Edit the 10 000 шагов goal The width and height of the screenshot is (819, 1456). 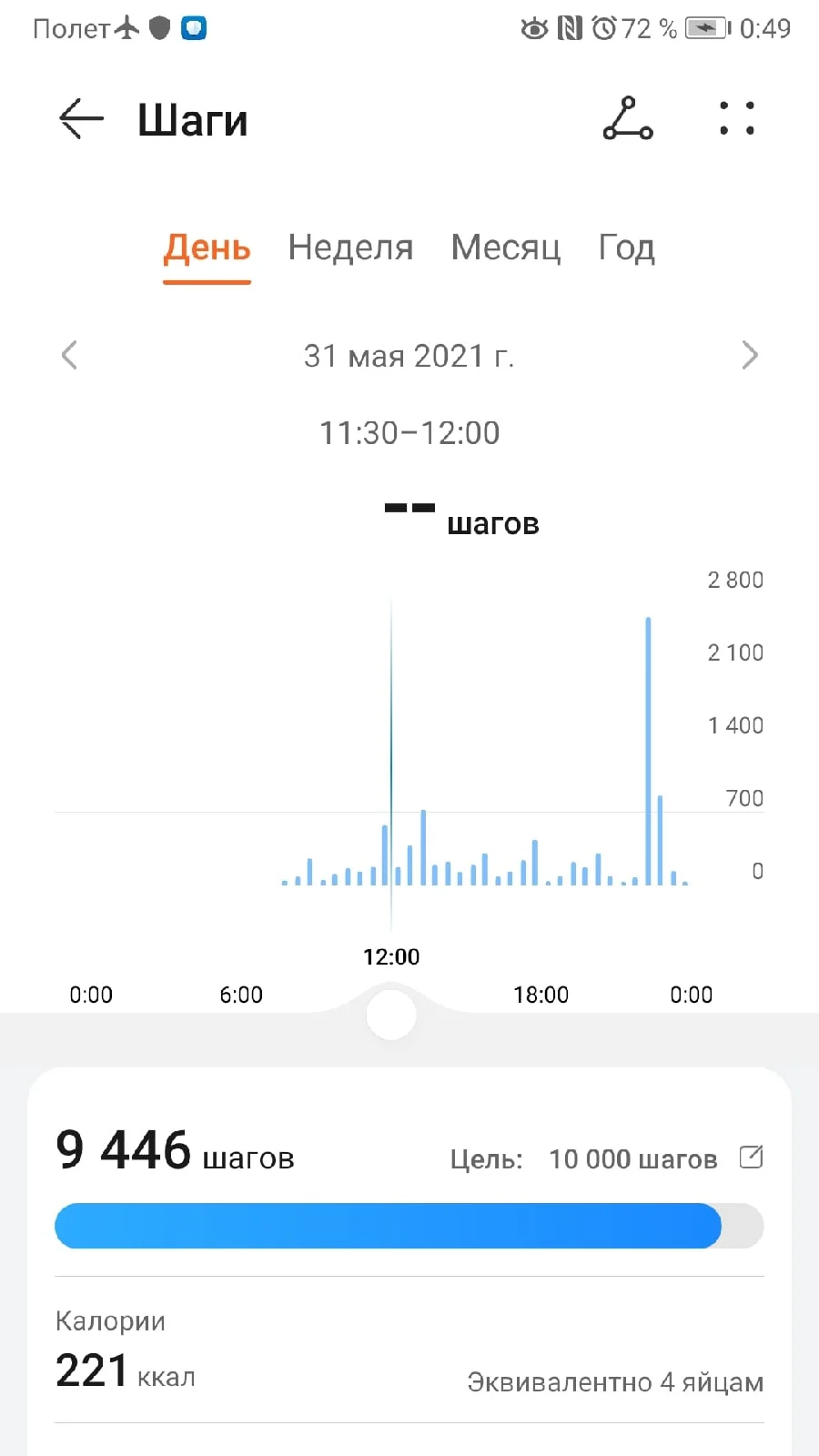point(751,1158)
